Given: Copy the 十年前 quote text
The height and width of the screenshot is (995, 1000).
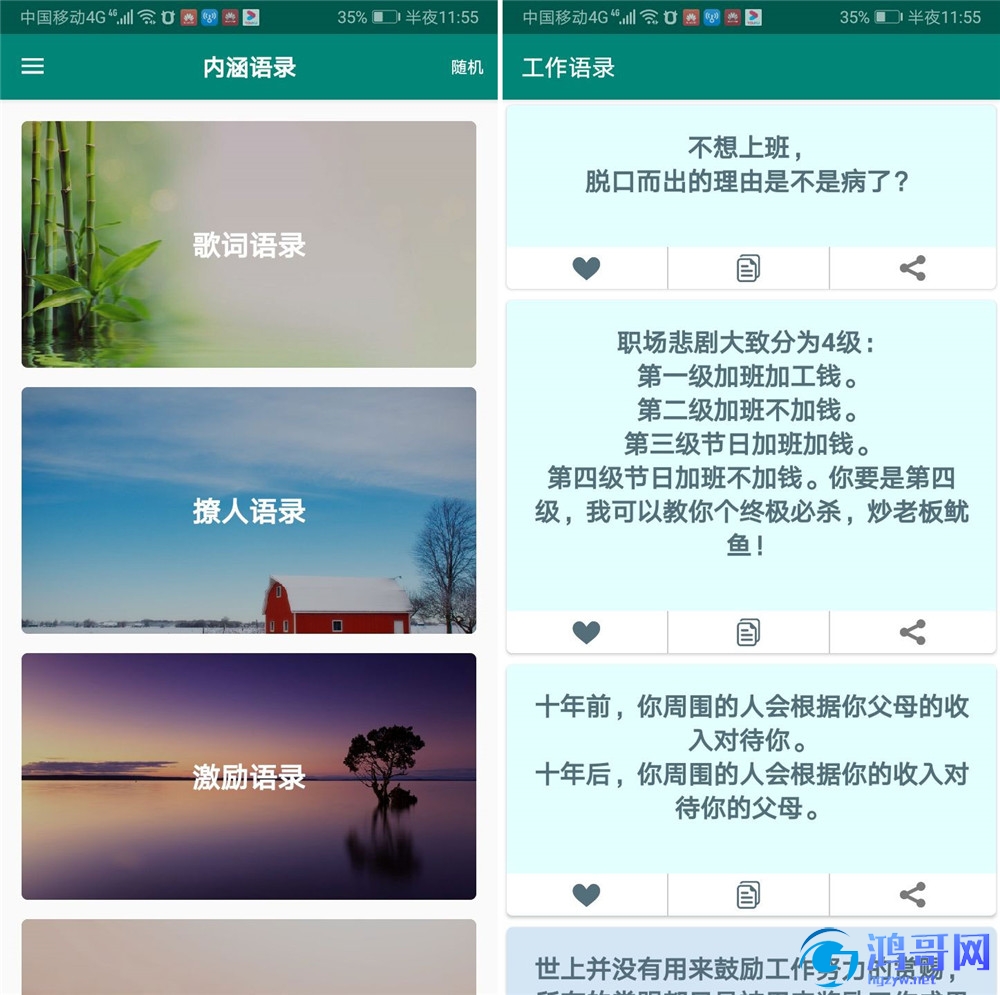Looking at the screenshot, I should pos(748,895).
